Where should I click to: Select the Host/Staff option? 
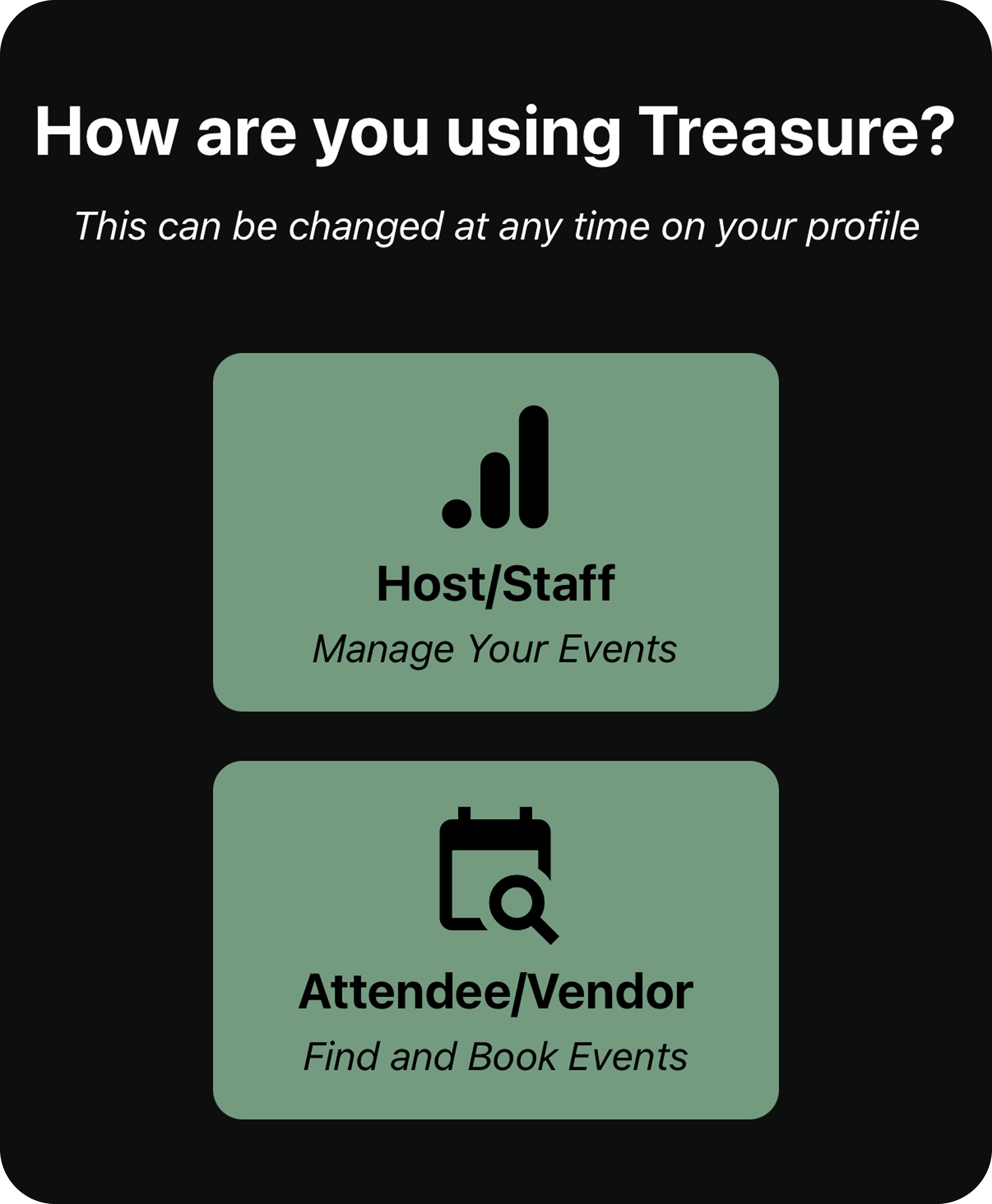495,532
